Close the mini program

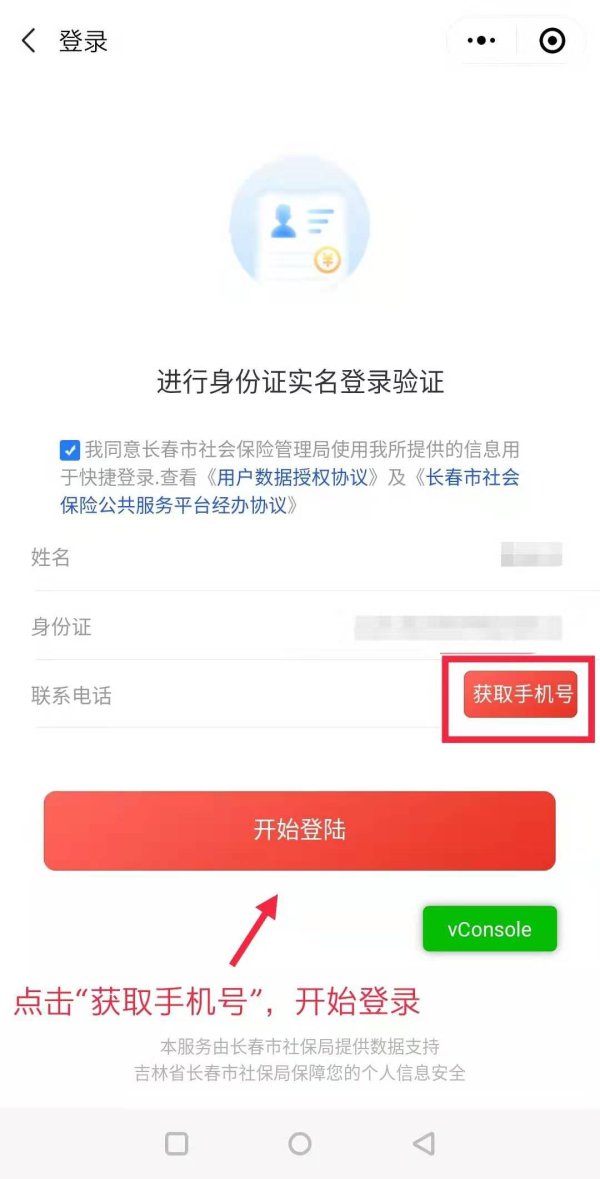click(x=552, y=41)
